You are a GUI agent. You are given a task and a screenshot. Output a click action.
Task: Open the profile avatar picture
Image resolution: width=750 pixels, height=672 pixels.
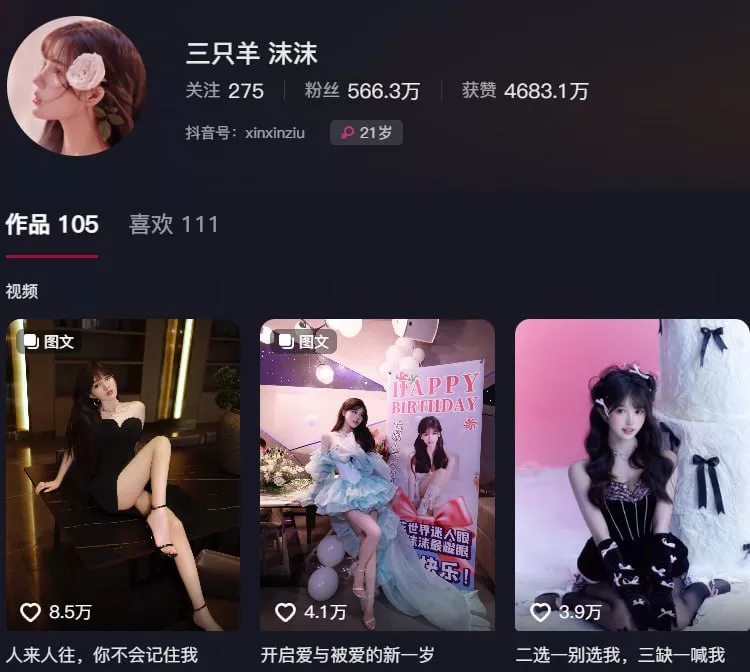coord(77,86)
